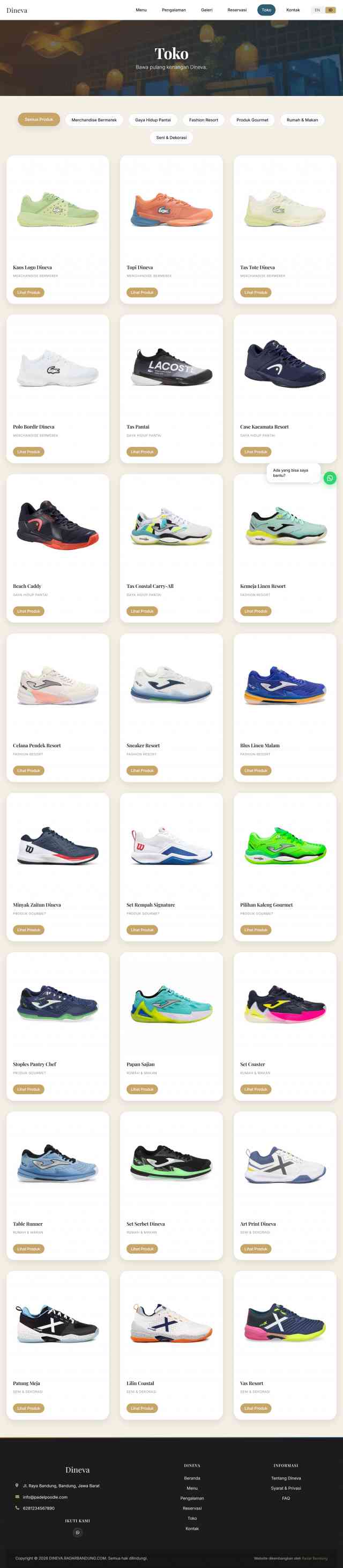Tap Lihat Produk for Kaos Logo Dineva

pos(28,293)
